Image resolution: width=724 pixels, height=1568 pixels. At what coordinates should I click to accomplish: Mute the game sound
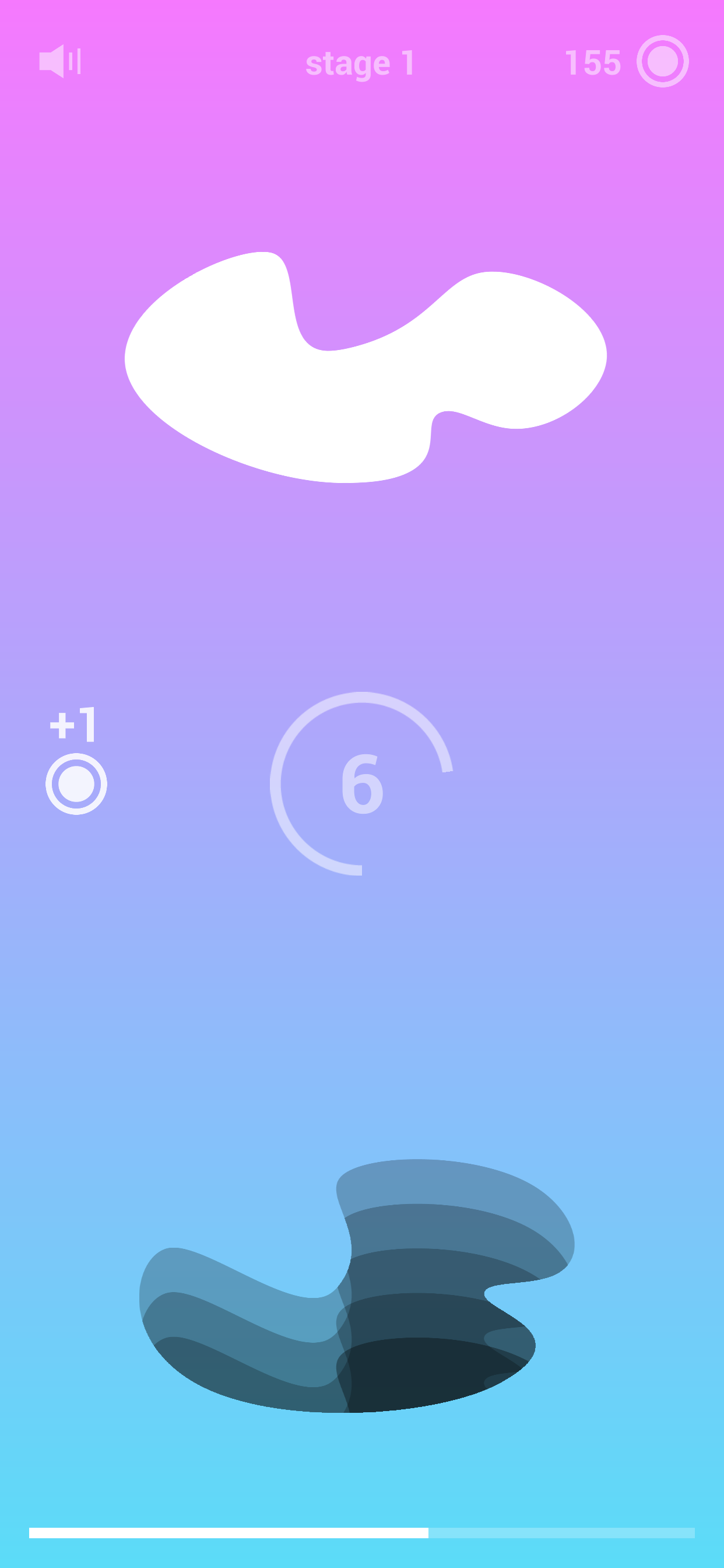click(59, 61)
